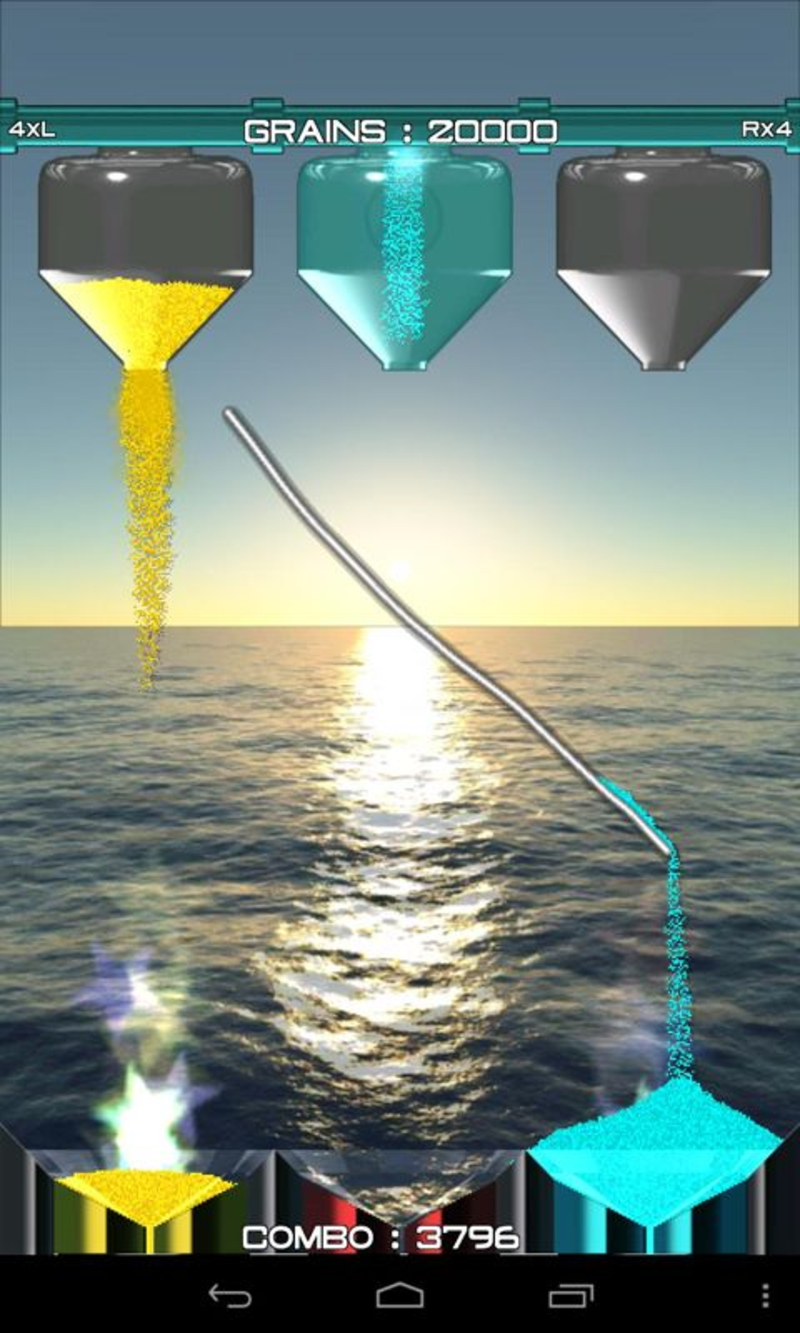Open the recent apps view

pos(571,1295)
